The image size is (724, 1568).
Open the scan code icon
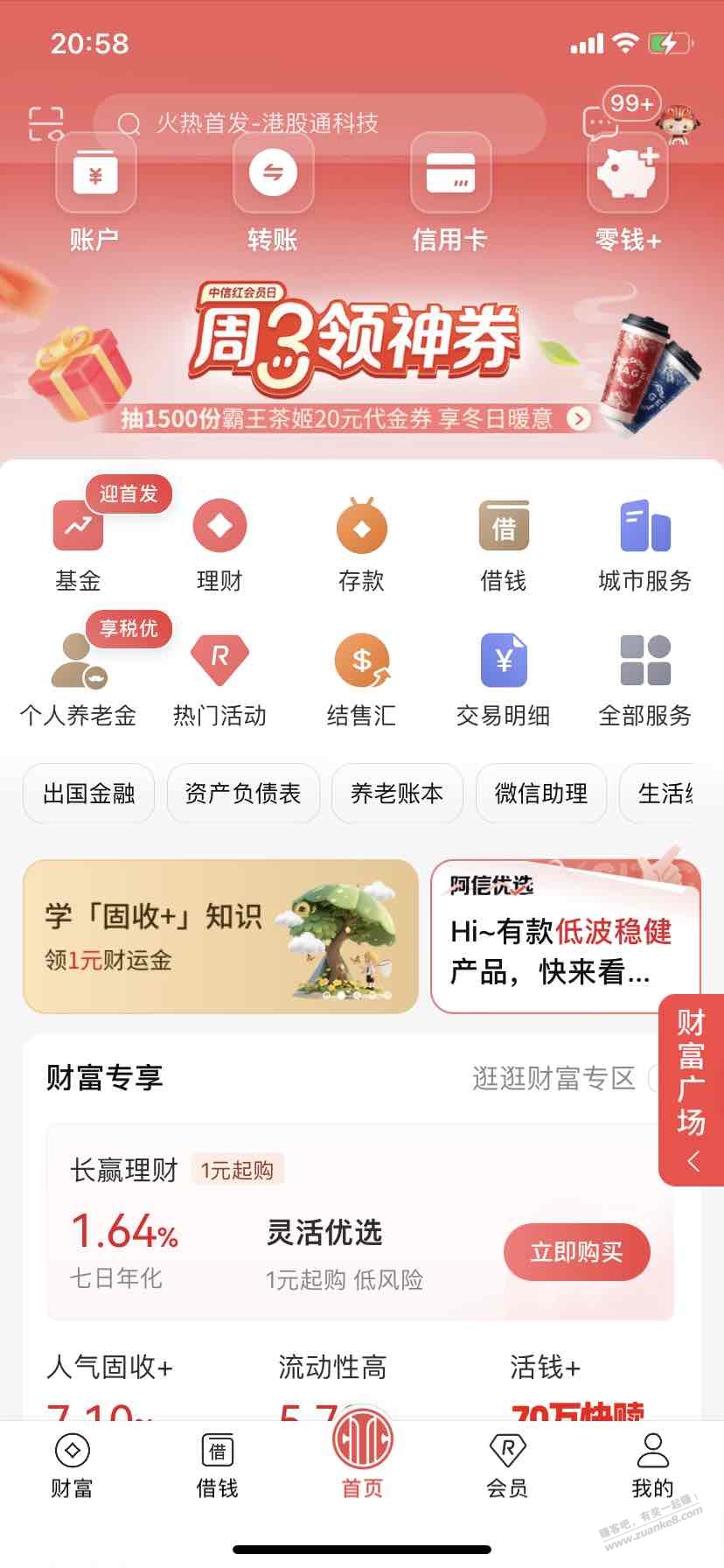pos(45,123)
